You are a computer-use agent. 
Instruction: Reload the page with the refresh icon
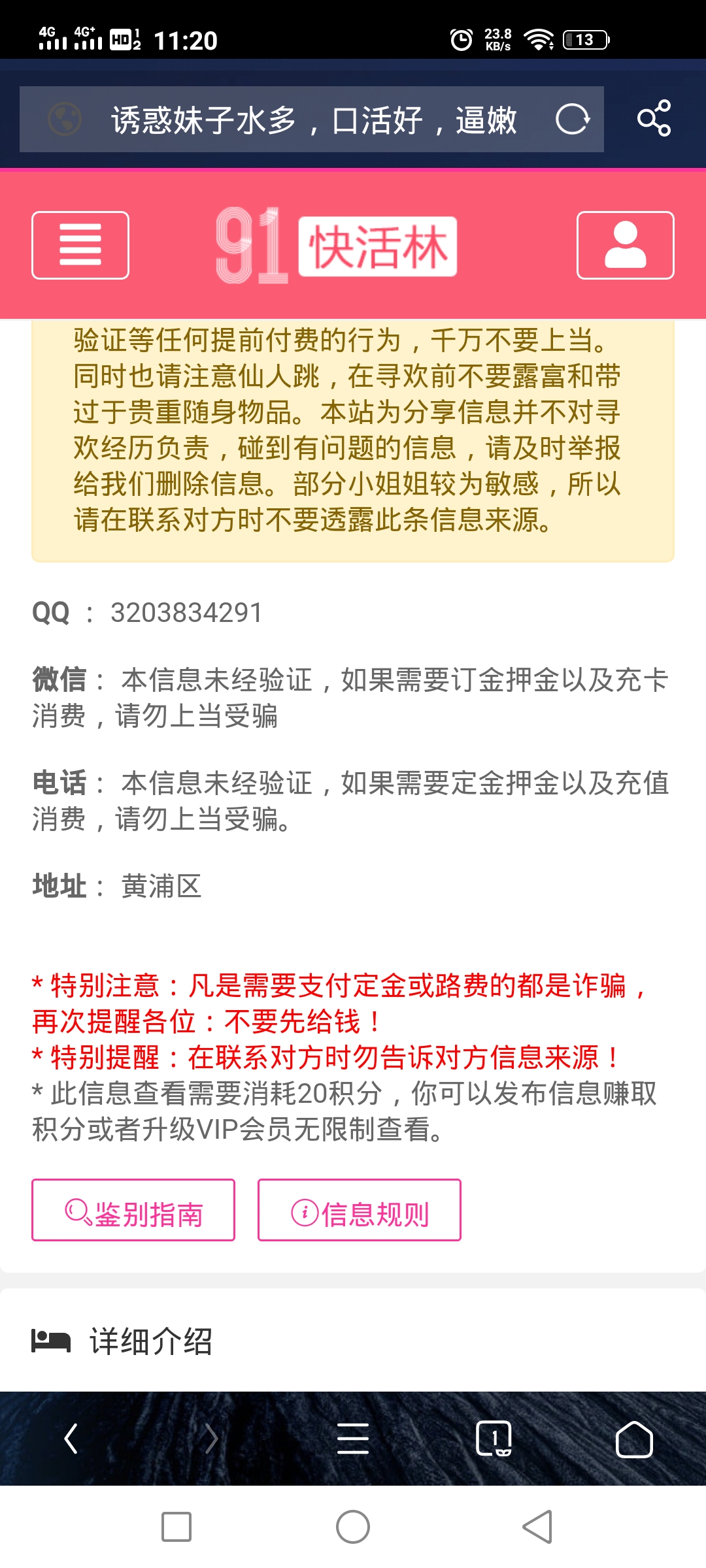[x=572, y=120]
